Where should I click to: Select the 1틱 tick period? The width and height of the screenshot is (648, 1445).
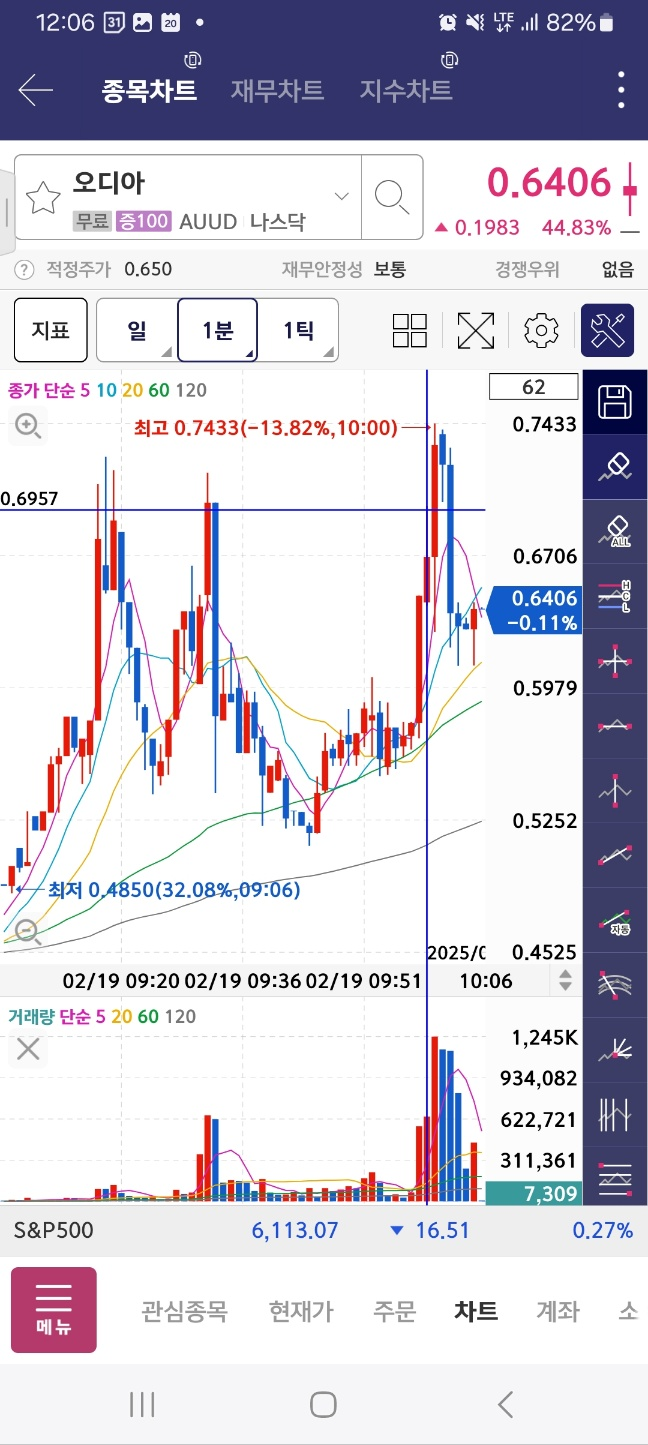(x=298, y=330)
